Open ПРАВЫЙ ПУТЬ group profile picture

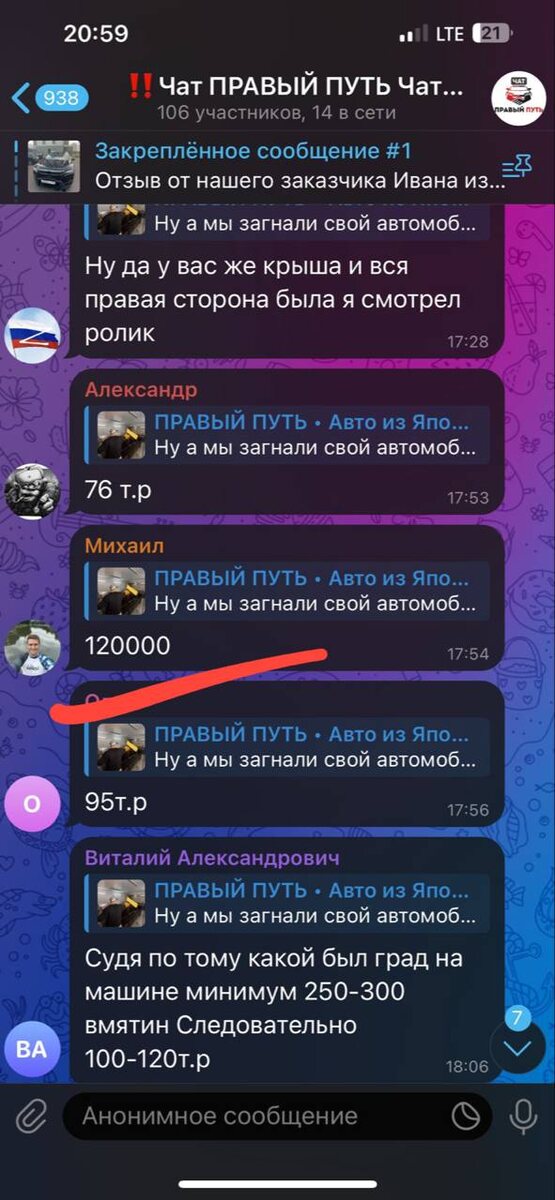pos(519,97)
